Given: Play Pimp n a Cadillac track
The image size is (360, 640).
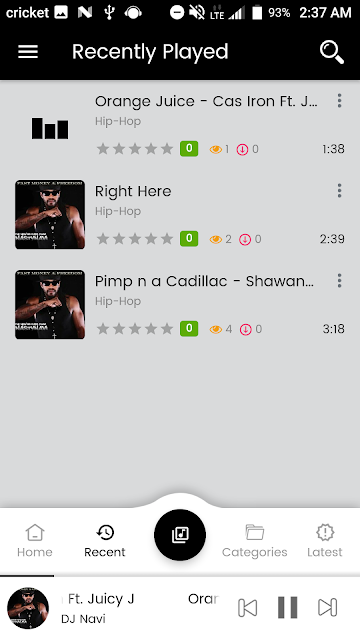Looking at the screenshot, I should [x=180, y=304].
